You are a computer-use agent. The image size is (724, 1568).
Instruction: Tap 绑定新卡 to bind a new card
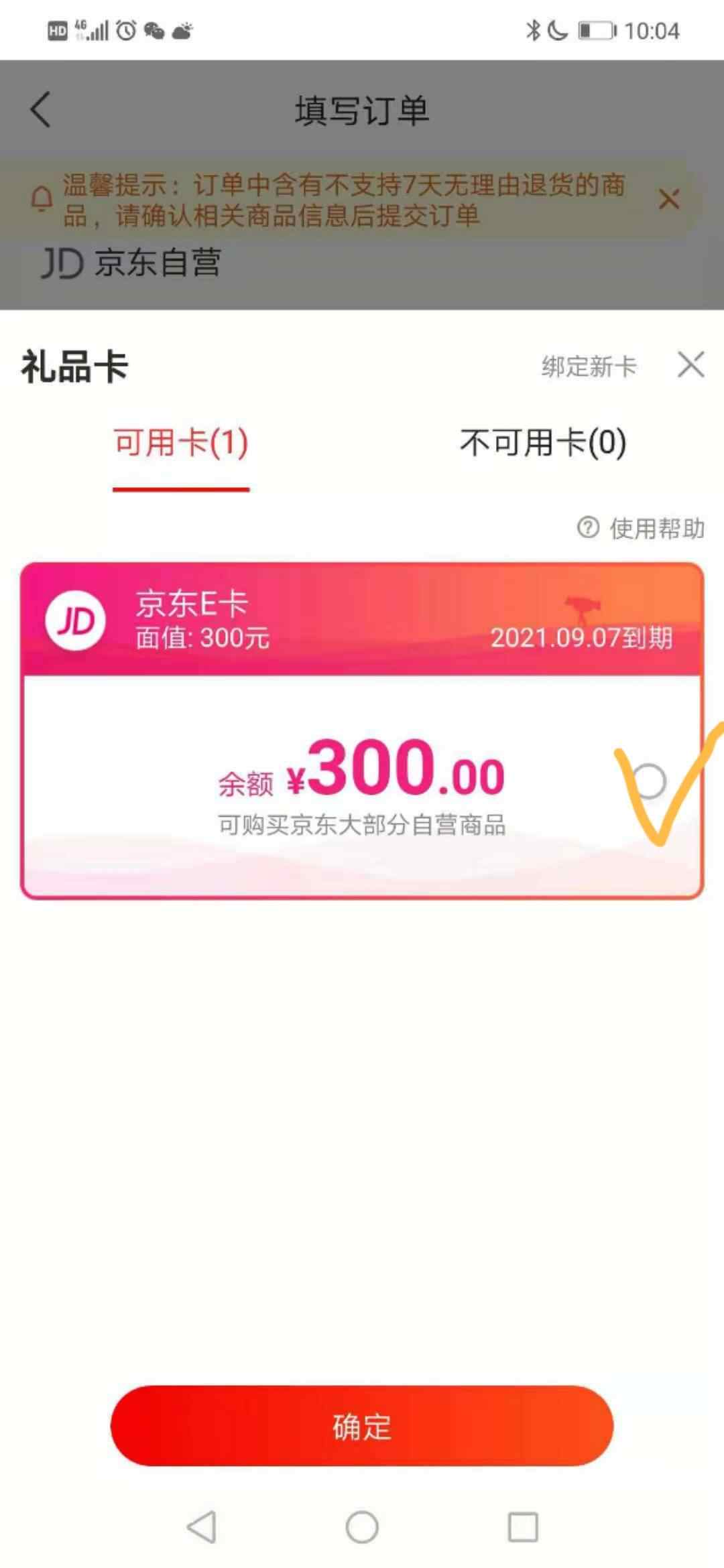point(589,367)
